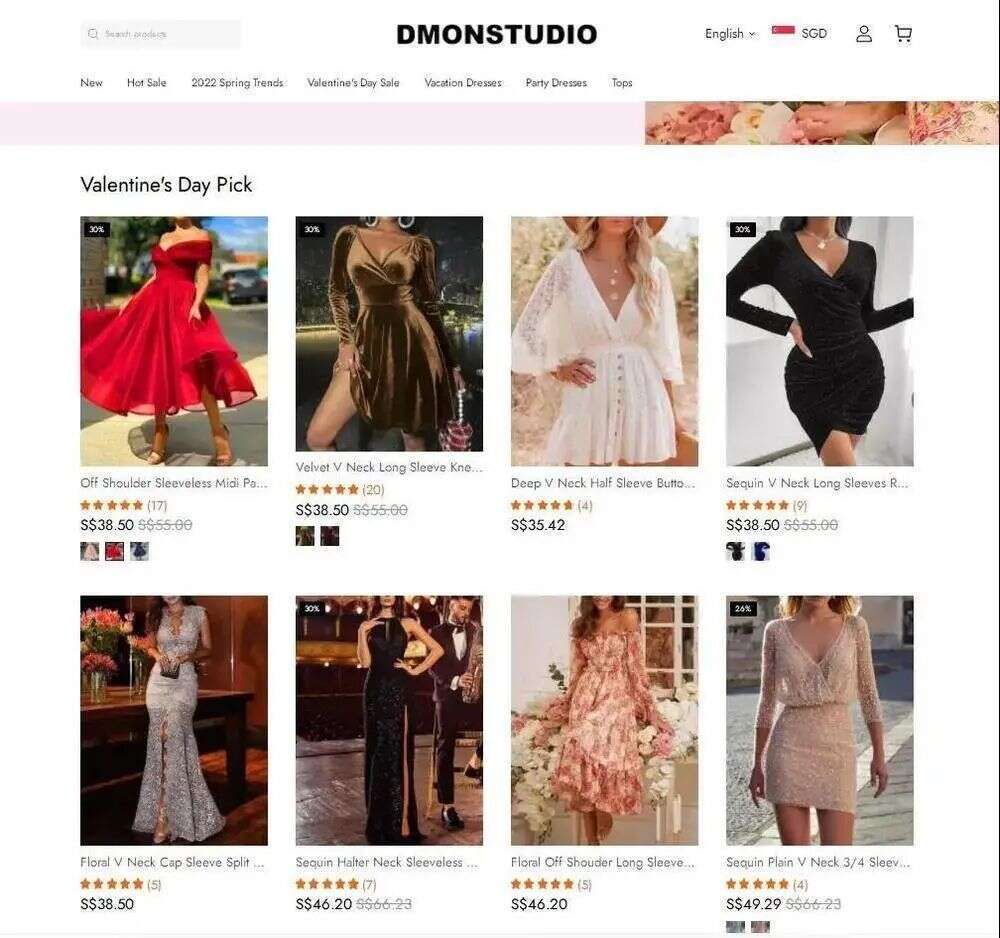1000x938 pixels.
Task: Open the Hot Sale category
Action: (x=147, y=83)
